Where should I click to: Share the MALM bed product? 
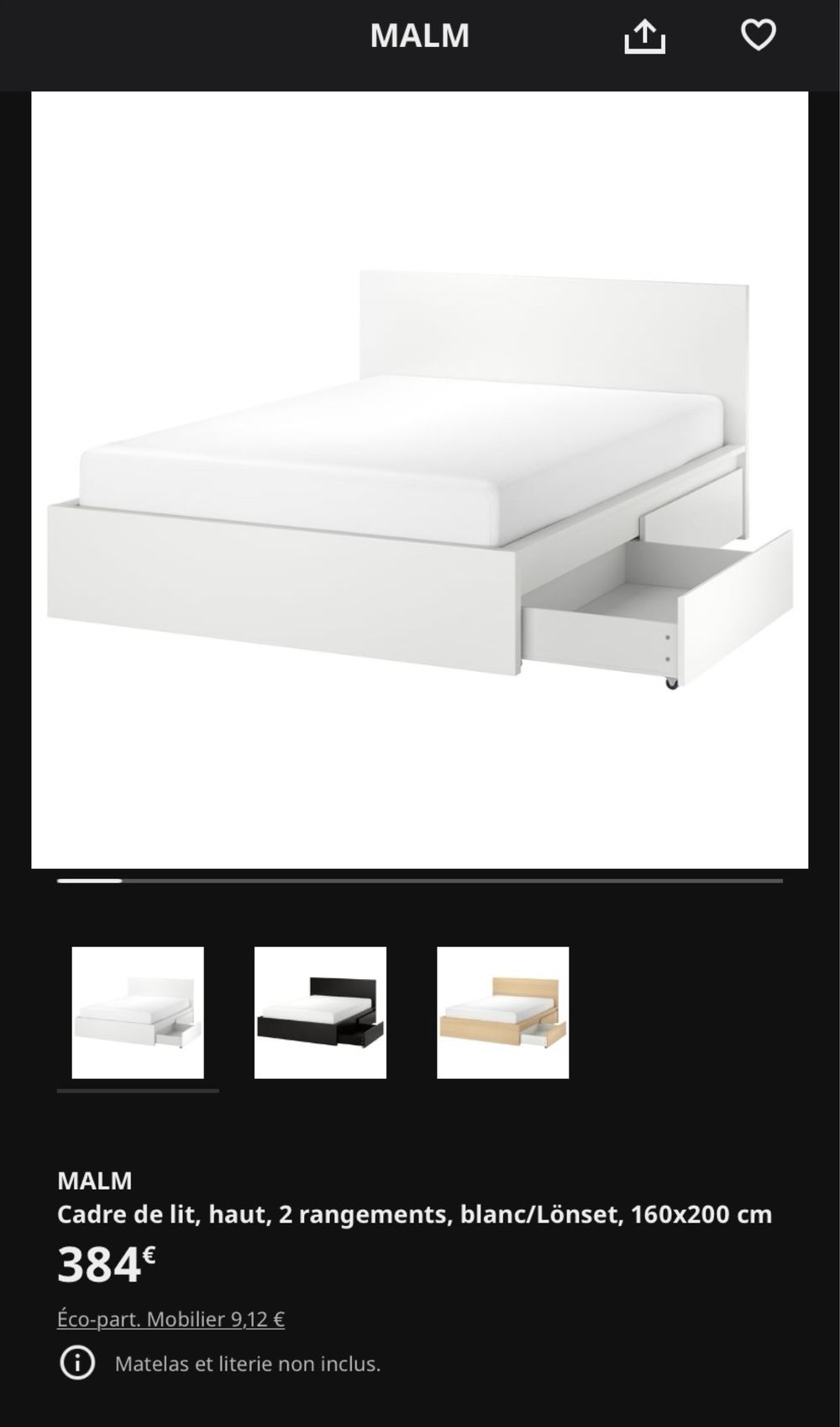pyautogui.click(x=644, y=37)
